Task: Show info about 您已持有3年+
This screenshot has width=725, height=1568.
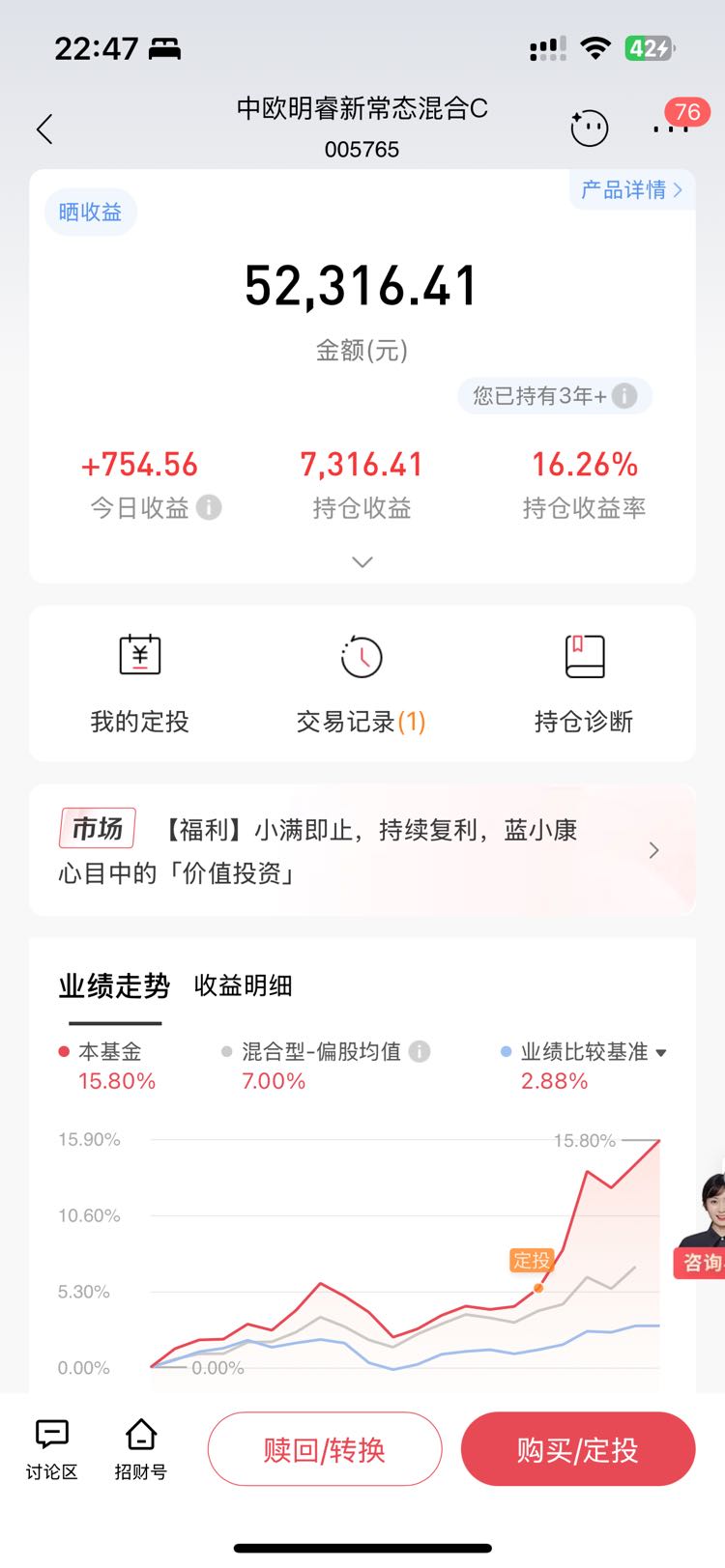Action: pyautogui.click(x=625, y=395)
